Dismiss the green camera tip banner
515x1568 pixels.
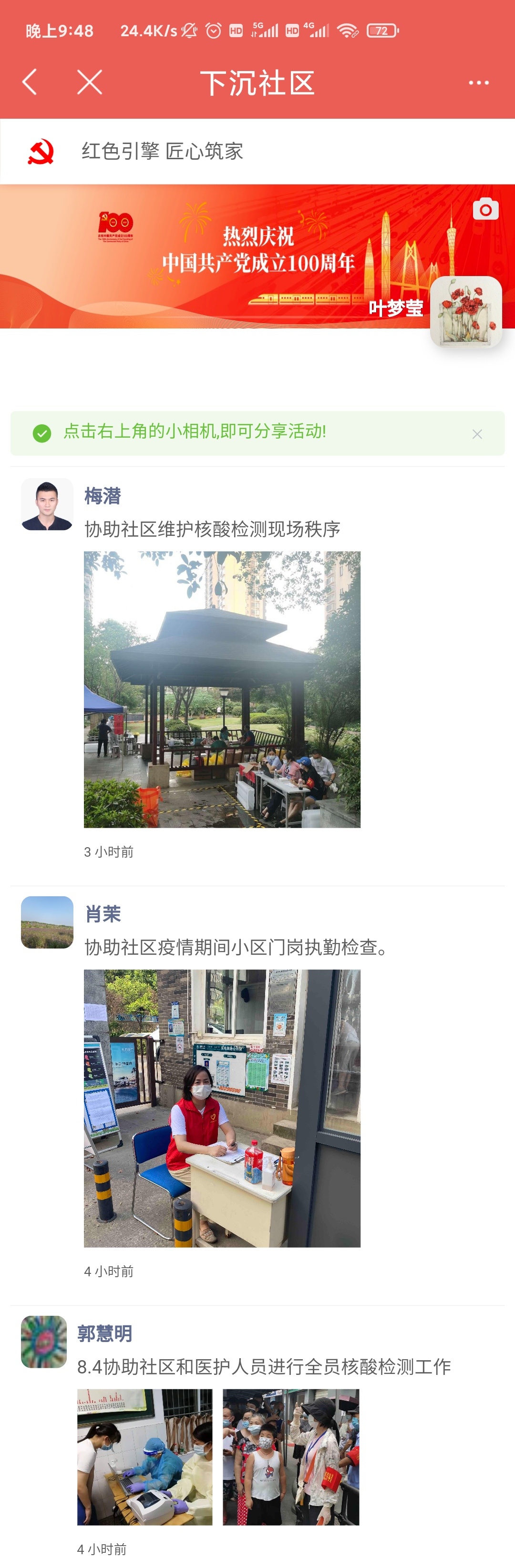(x=477, y=434)
